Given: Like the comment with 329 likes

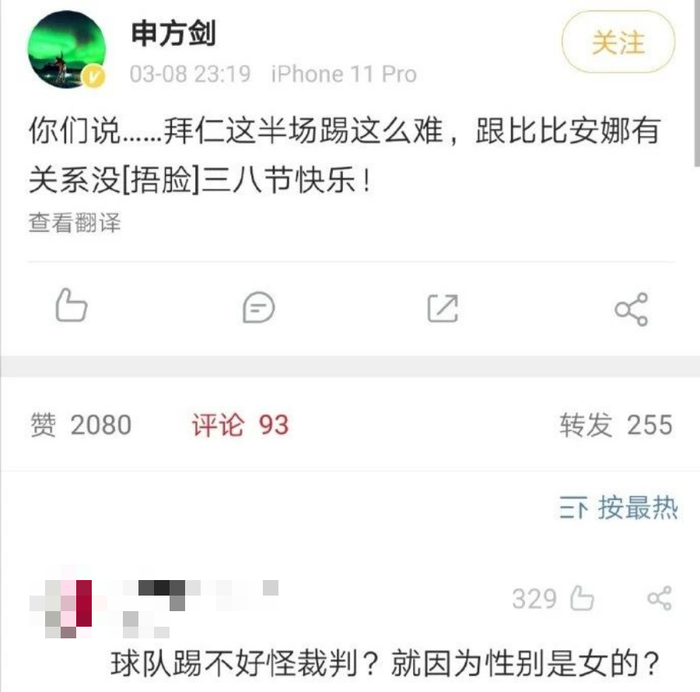Looking at the screenshot, I should (x=580, y=599).
